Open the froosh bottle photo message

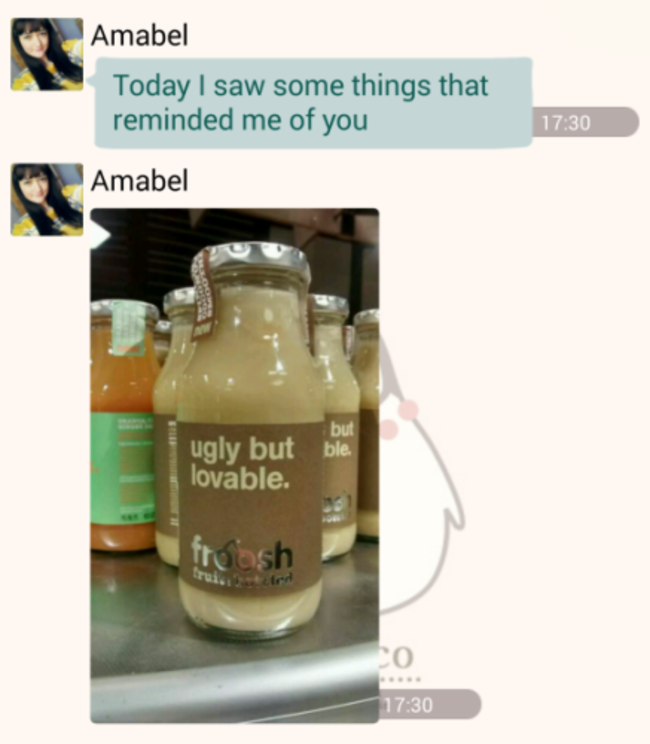coord(235,464)
